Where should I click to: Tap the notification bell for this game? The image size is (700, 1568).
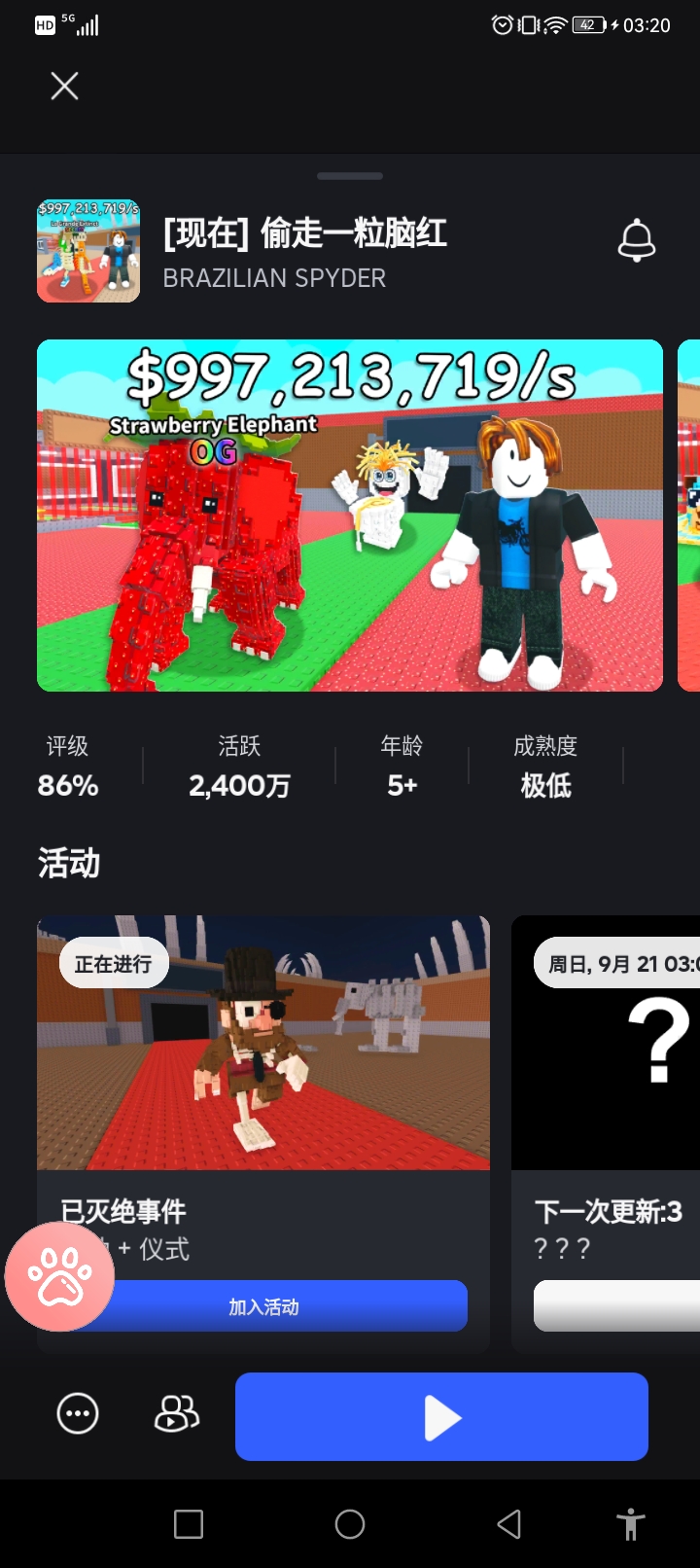637,241
